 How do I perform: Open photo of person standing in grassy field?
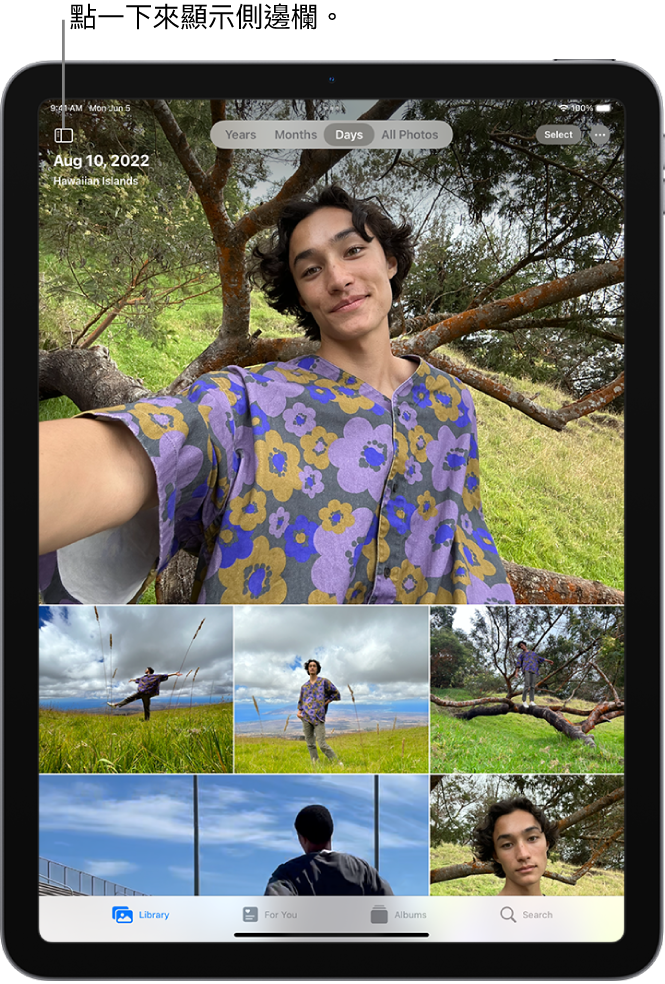[x=331, y=689]
